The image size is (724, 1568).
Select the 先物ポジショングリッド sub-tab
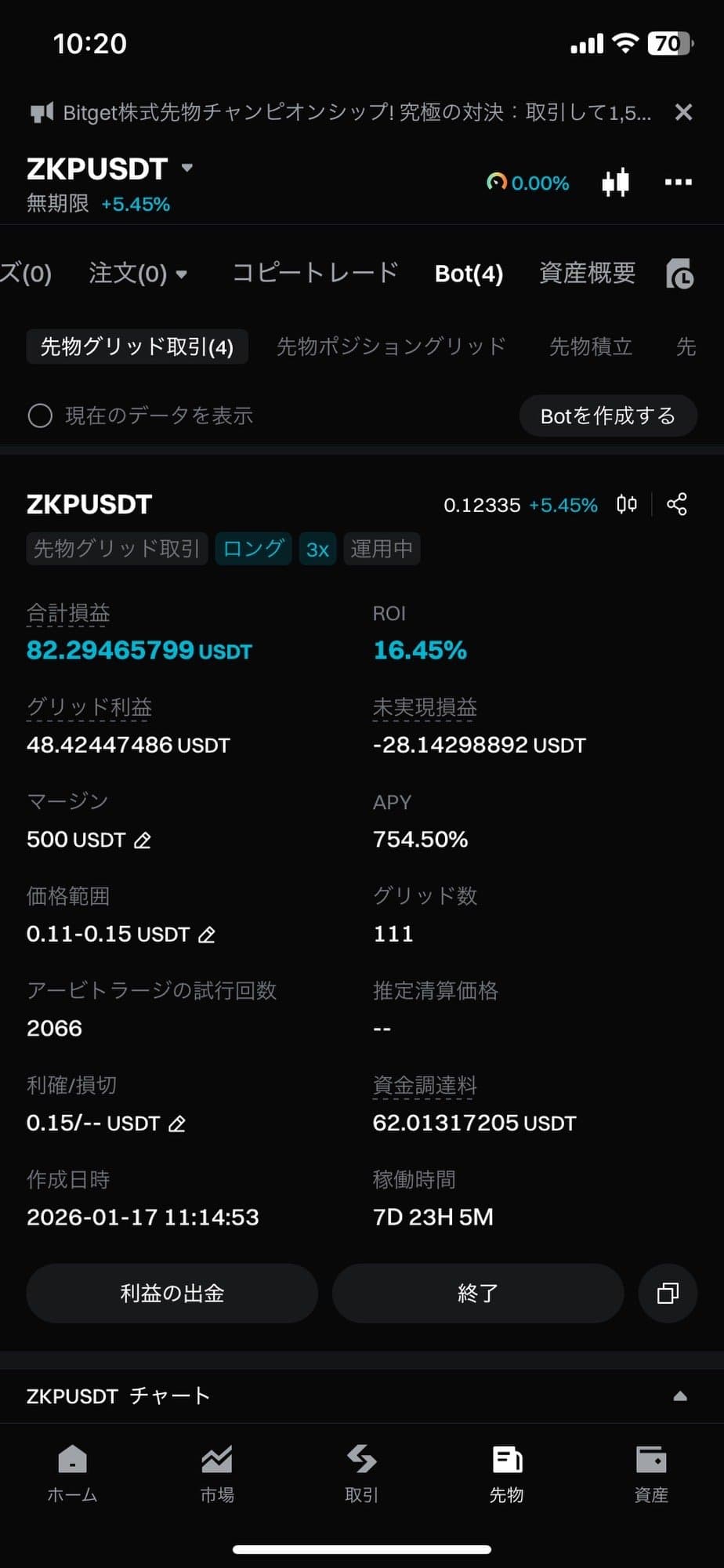point(391,347)
